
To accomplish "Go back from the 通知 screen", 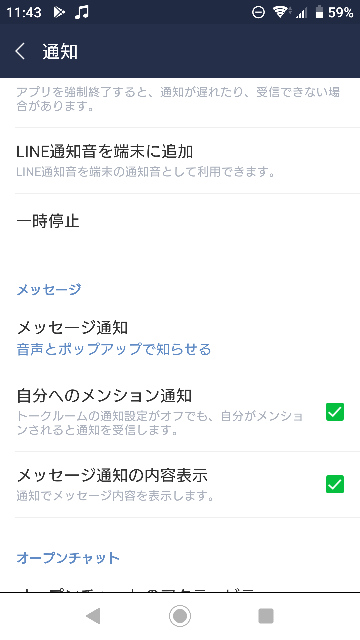I will tap(20, 52).
